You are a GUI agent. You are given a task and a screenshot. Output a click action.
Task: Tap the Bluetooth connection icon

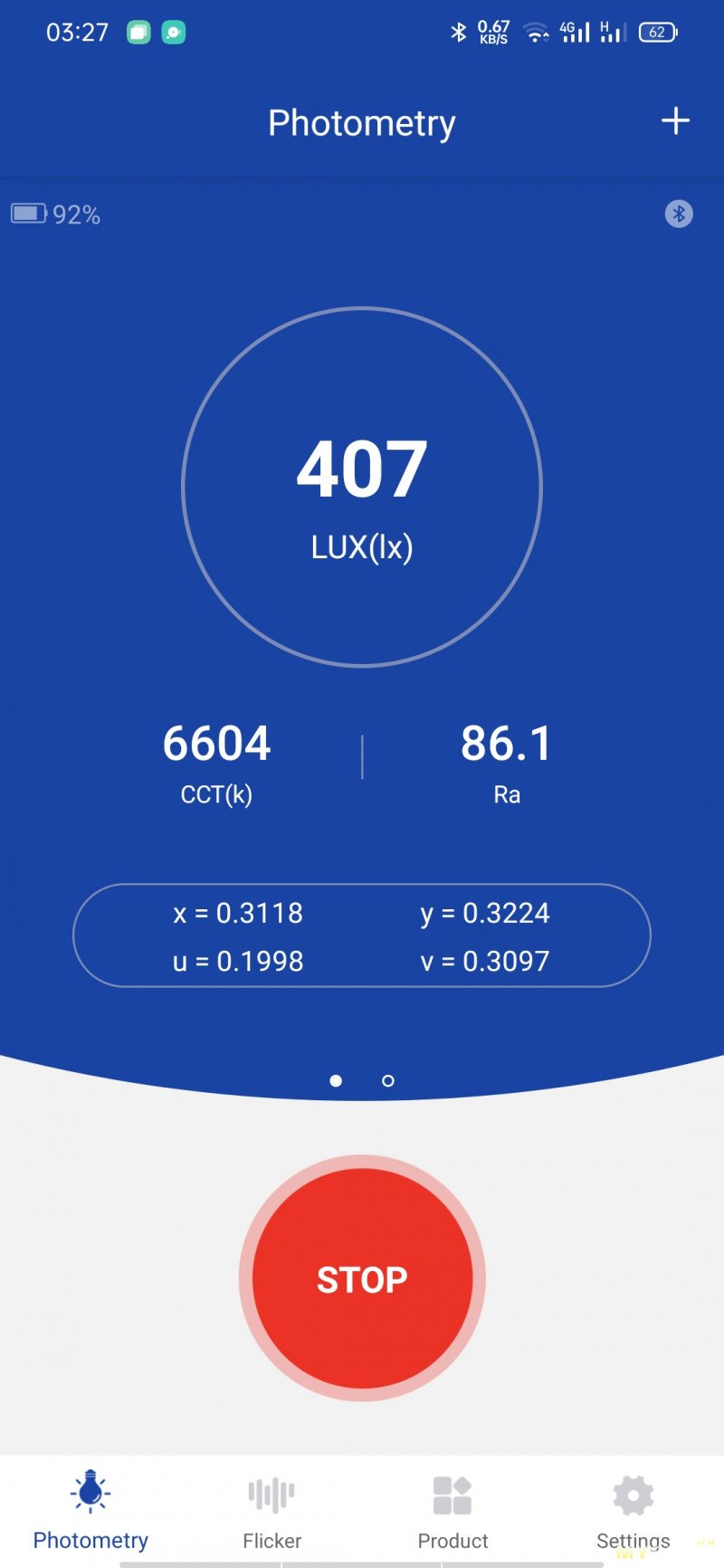point(679,214)
